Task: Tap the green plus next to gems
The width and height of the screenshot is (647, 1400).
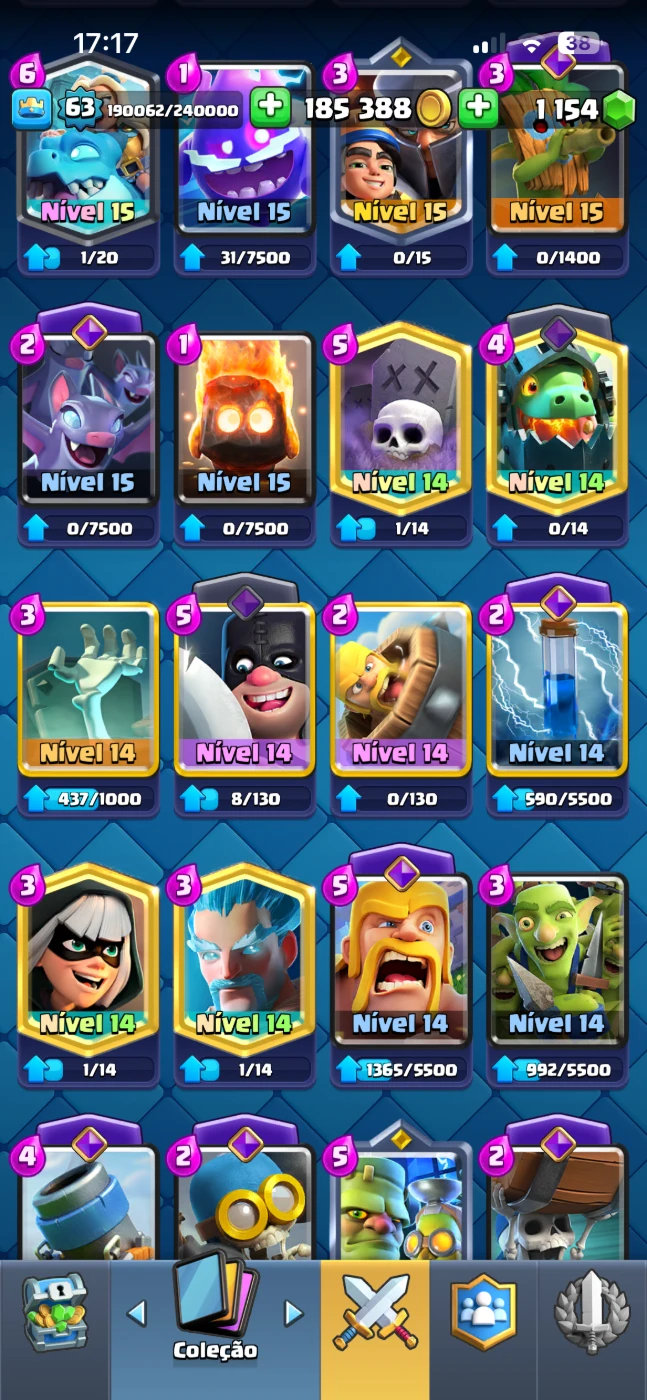Action: click(x=479, y=107)
